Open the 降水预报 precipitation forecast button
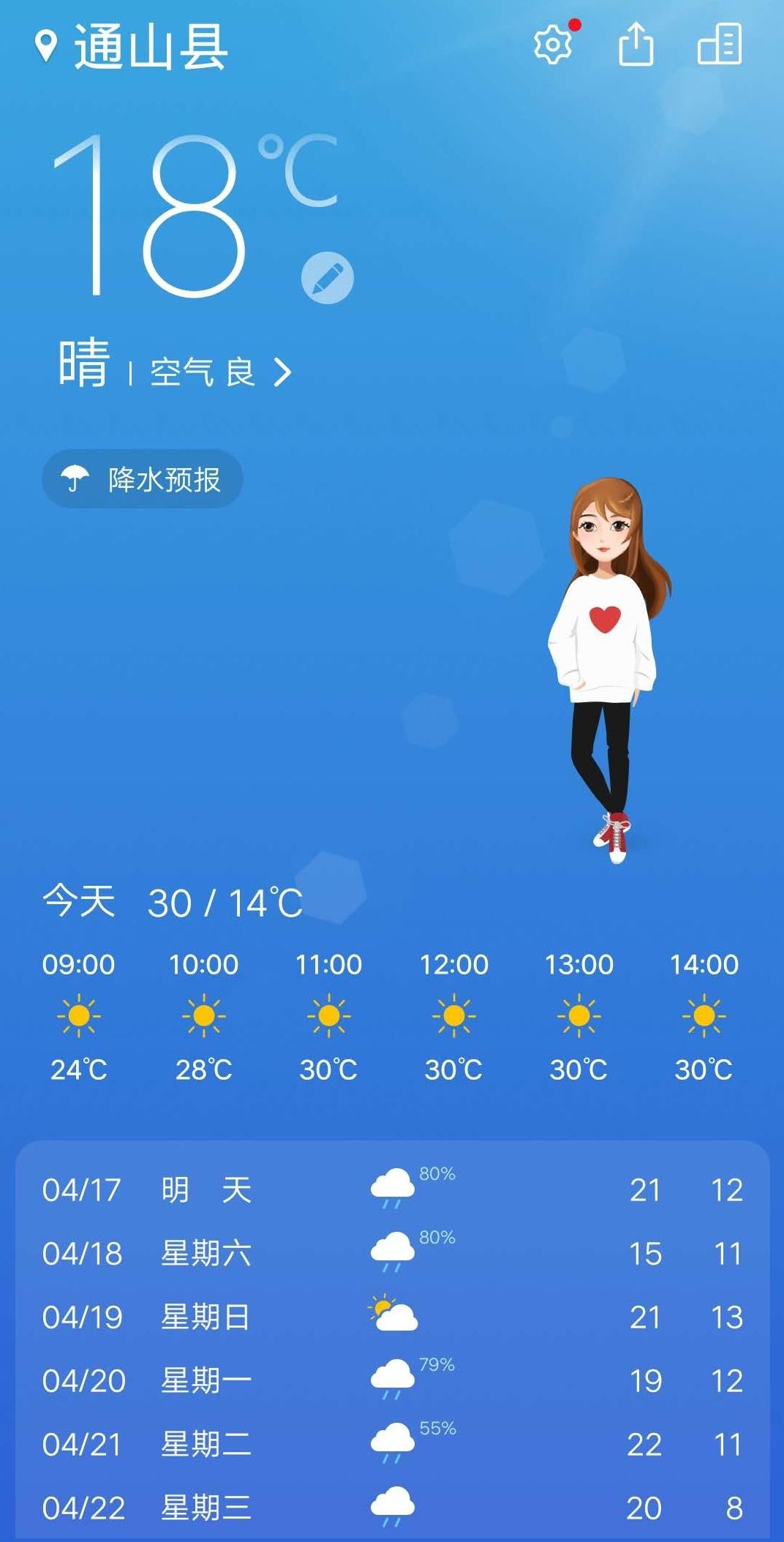Screen dimensions: 784x1542 click(143, 478)
